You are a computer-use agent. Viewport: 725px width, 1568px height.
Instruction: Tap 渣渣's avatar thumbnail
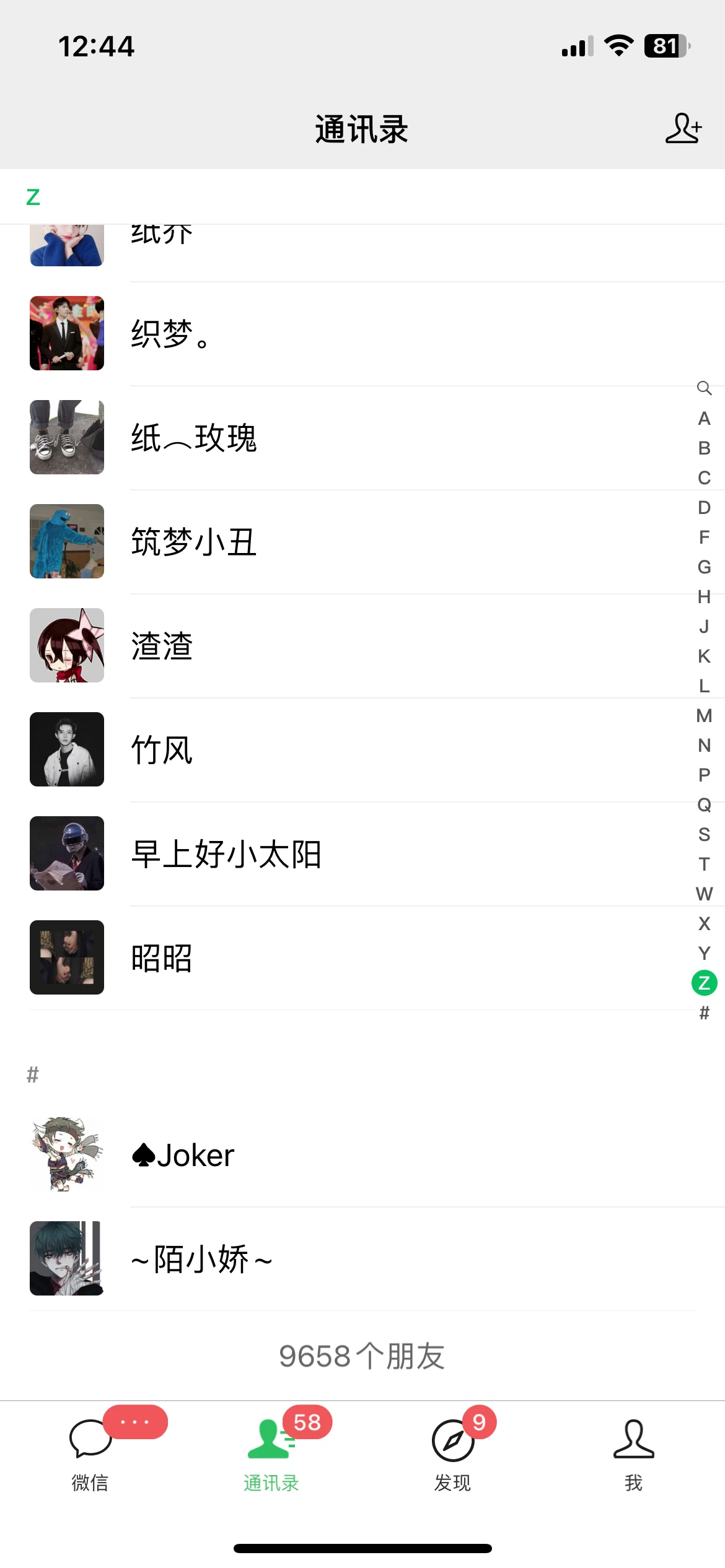coord(66,645)
